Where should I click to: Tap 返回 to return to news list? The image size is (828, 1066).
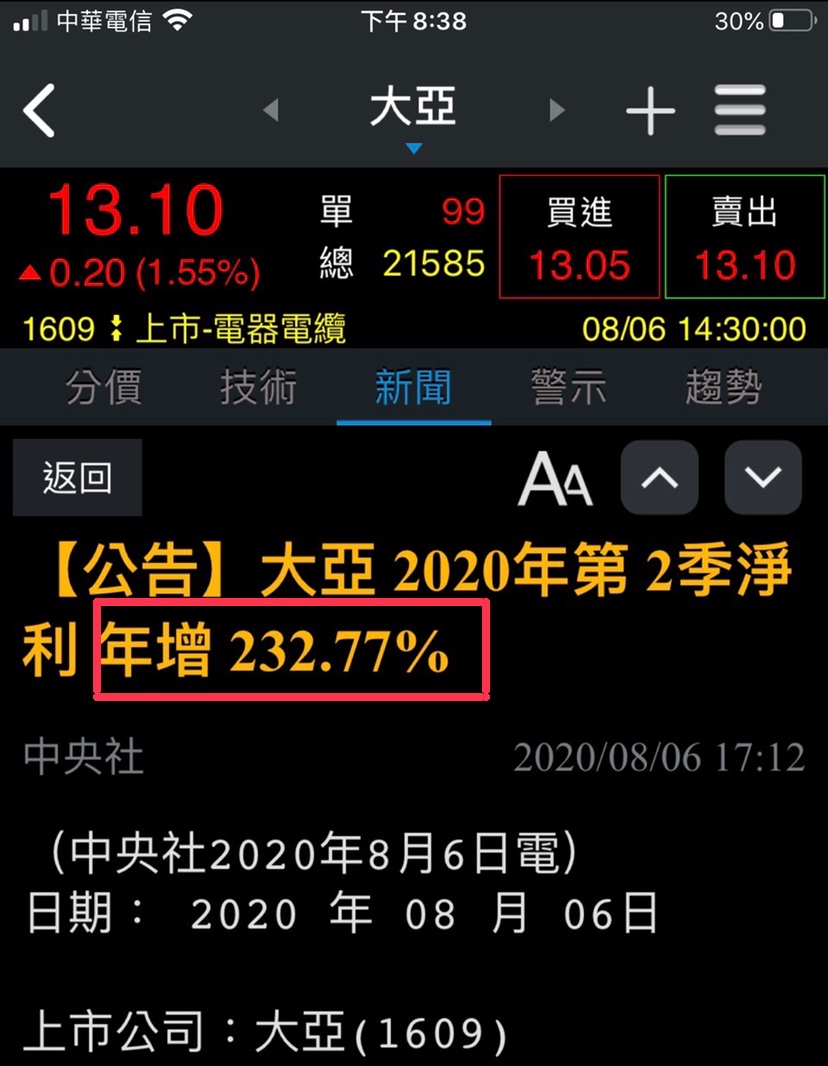click(77, 478)
